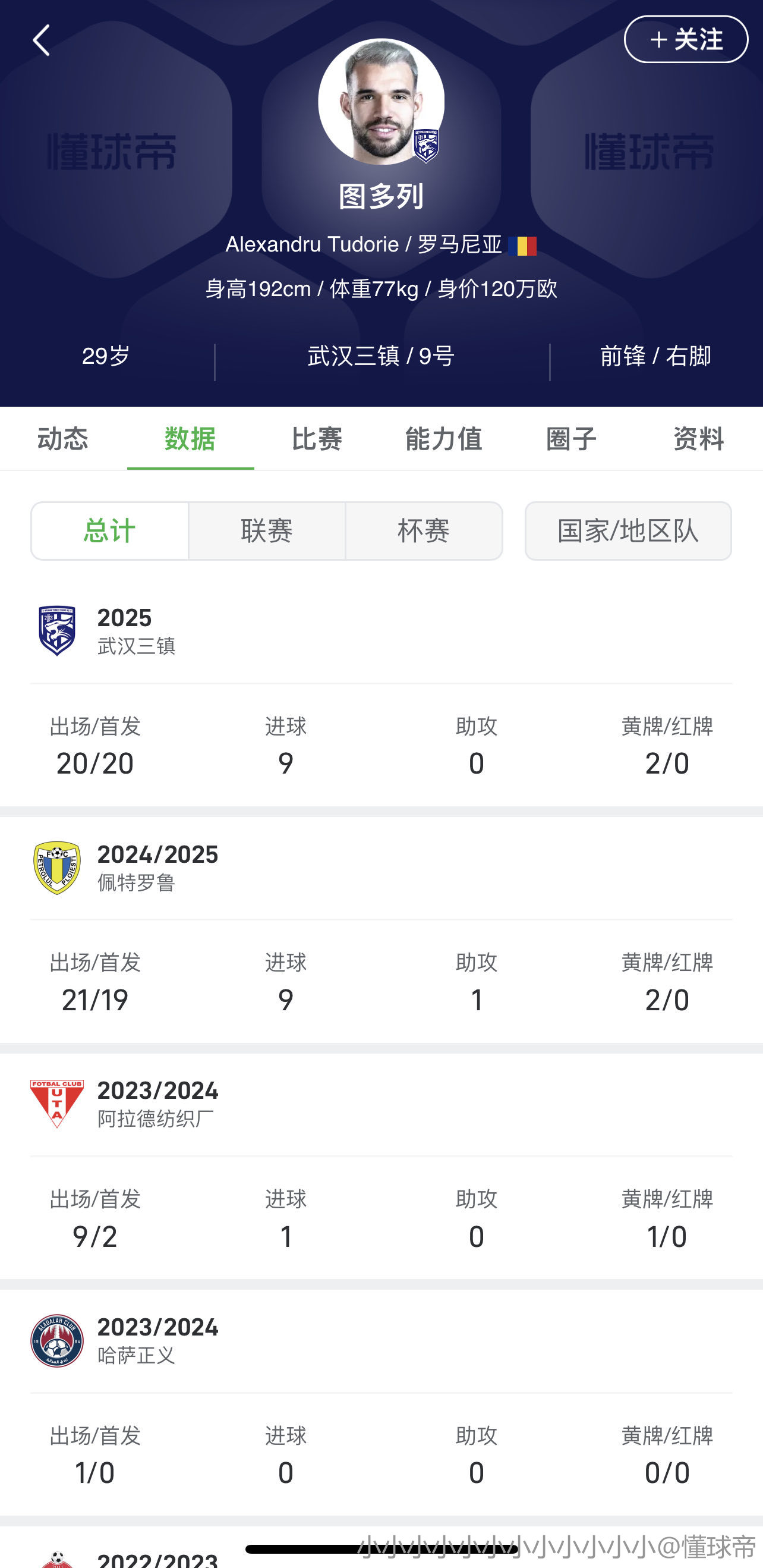The height and width of the screenshot is (1568, 763).
Task: Tap 武汉三镇 / 9号 team info
Action: click(381, 356)
